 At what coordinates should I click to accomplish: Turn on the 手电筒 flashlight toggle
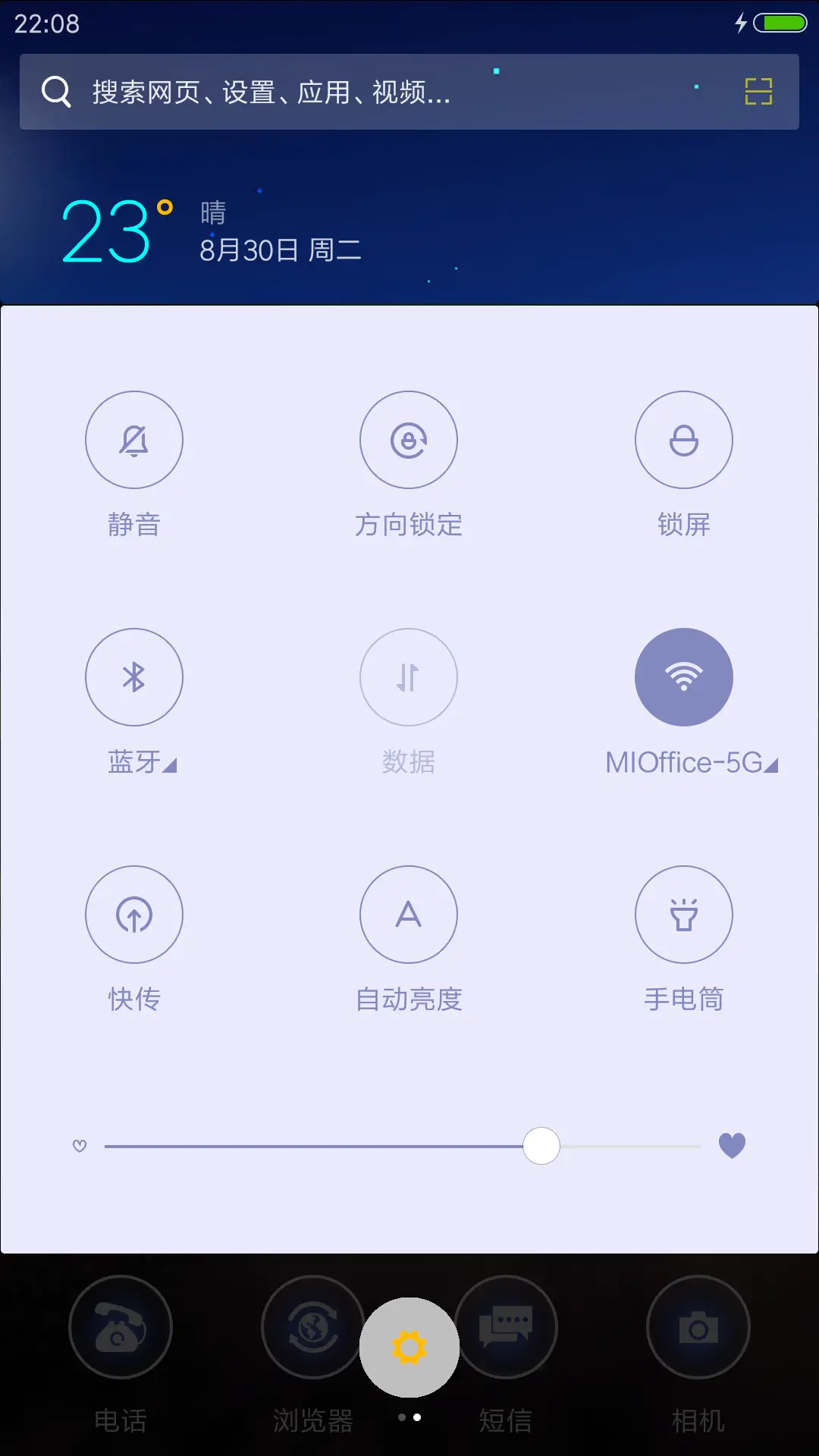coord(684,915)
